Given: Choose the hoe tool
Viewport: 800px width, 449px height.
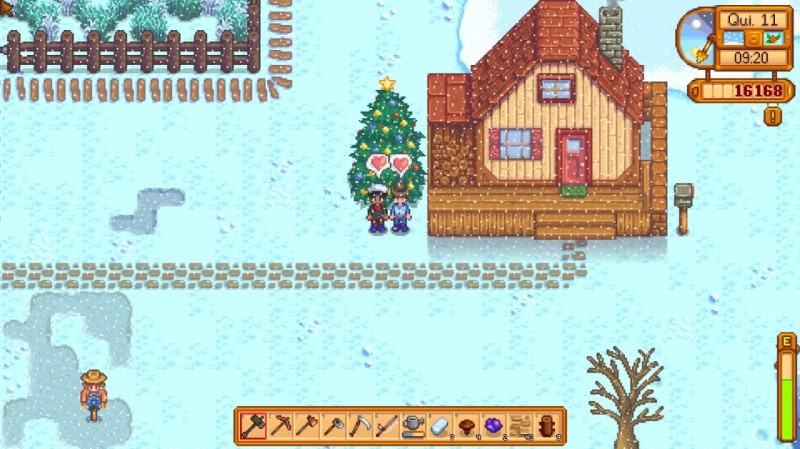Looking at the screenshot, I should coord(333,426).
